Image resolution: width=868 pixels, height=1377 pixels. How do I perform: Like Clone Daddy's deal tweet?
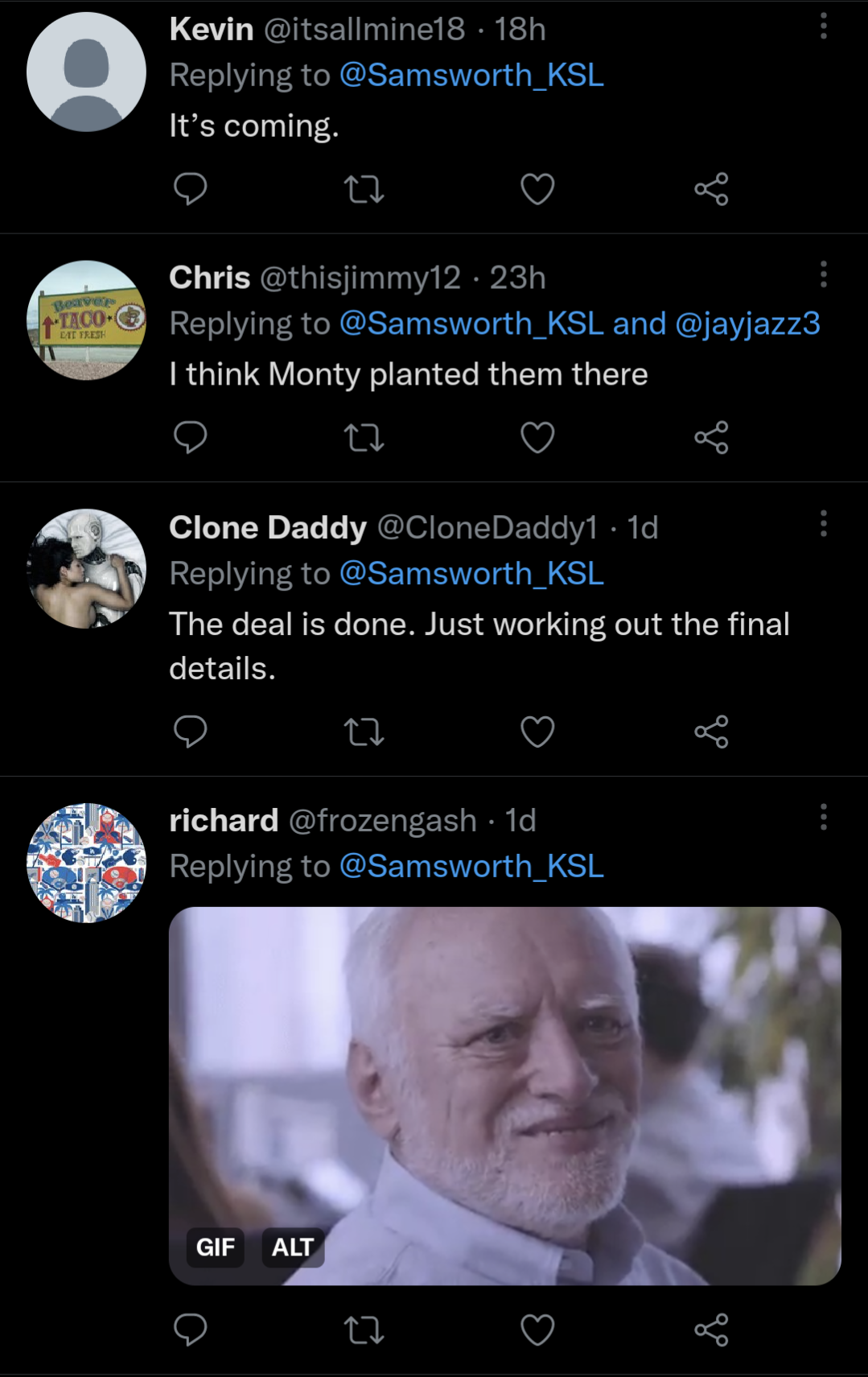[537, 732]
